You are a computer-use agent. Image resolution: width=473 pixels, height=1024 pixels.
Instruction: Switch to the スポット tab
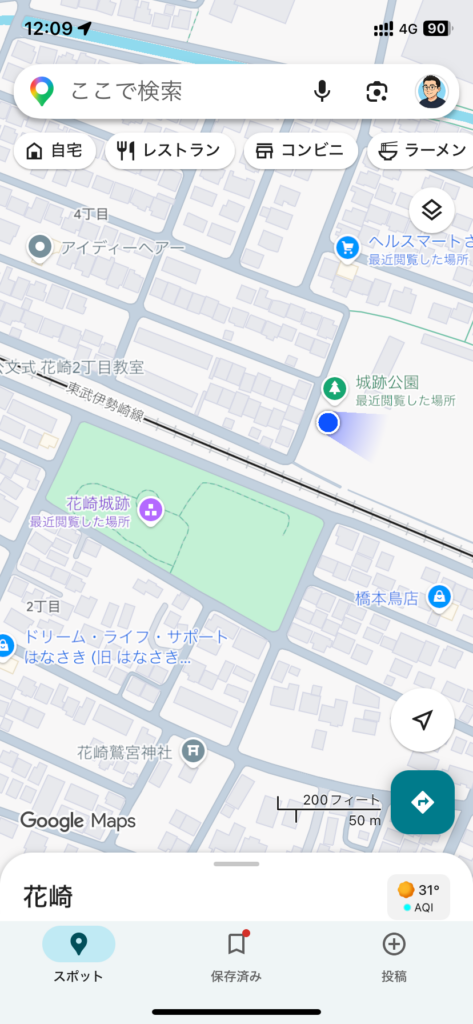click(x=78, y=954)
